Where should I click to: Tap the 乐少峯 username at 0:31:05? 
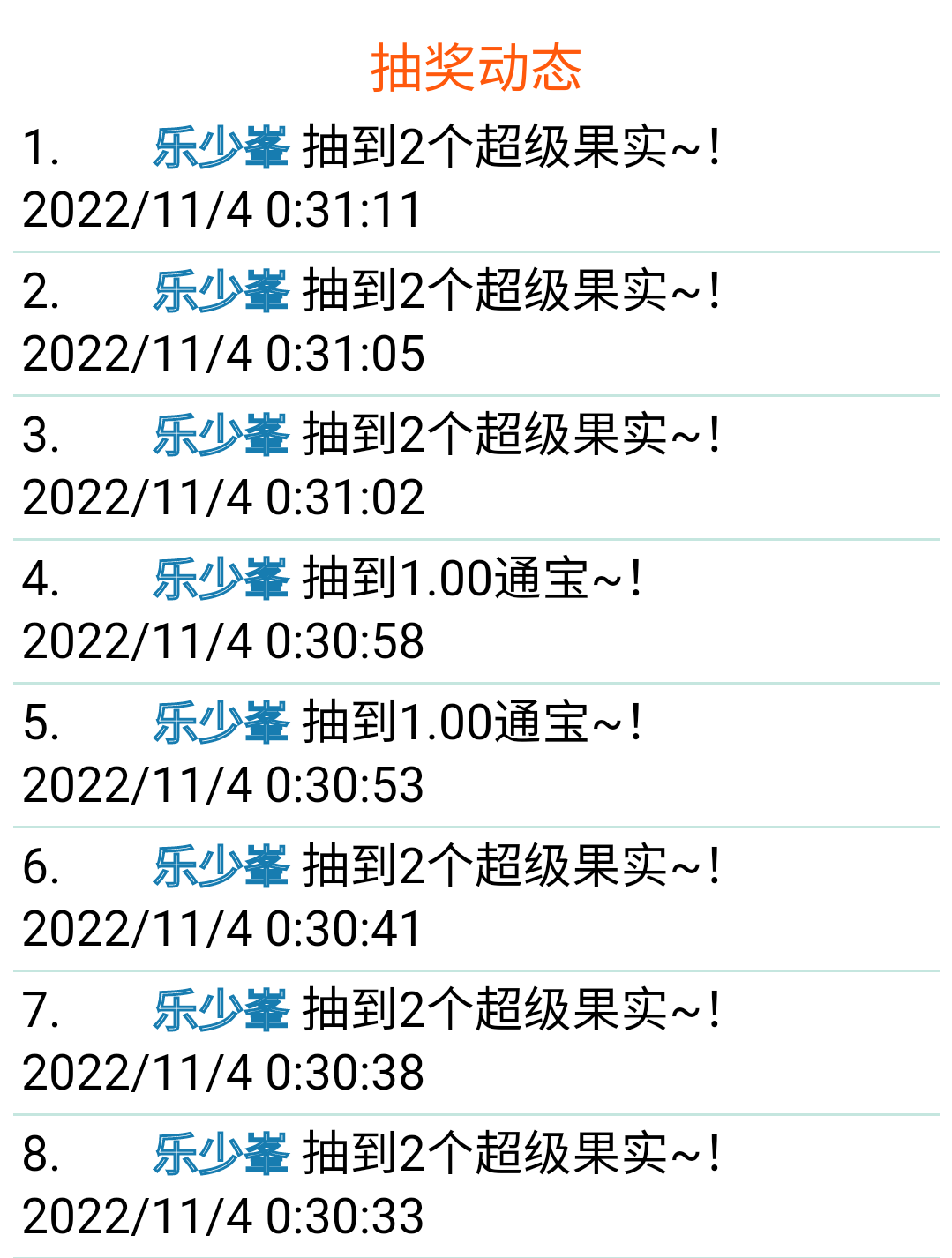pos(221,291)
